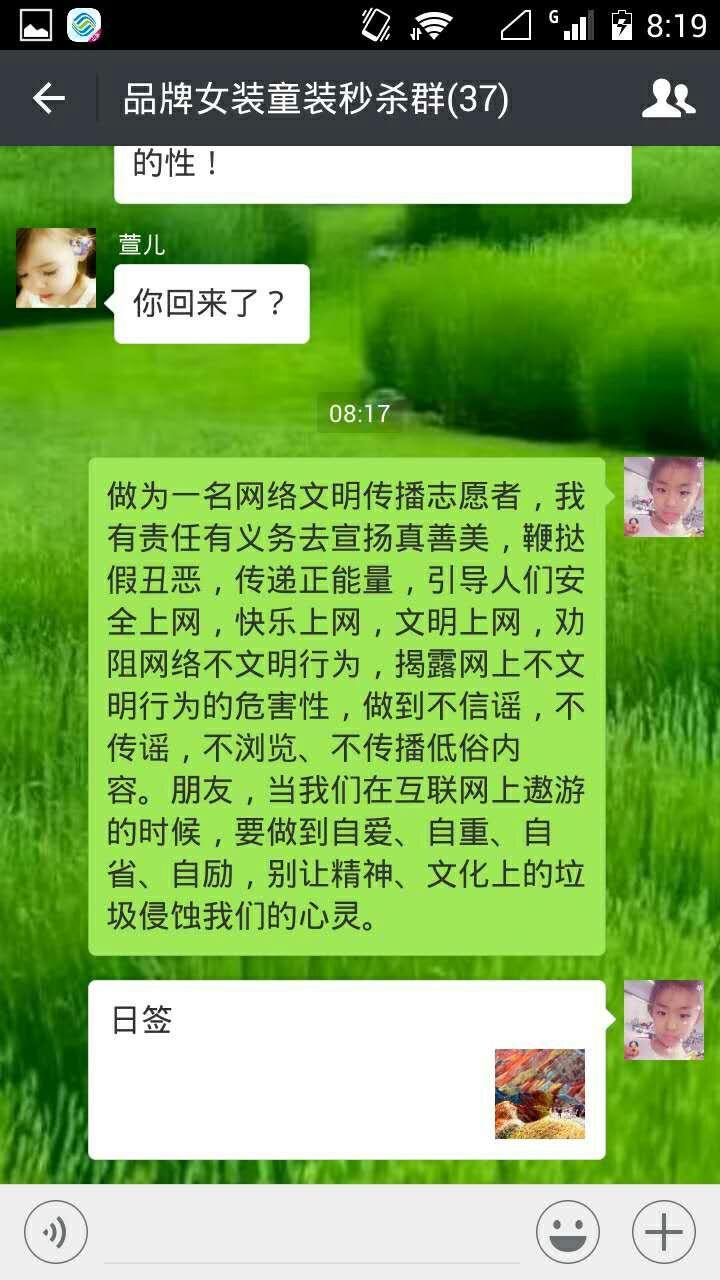Open the group members info icon
Image resolution: width=720 pixels, height=1280 pixels.
pos(668,98)
